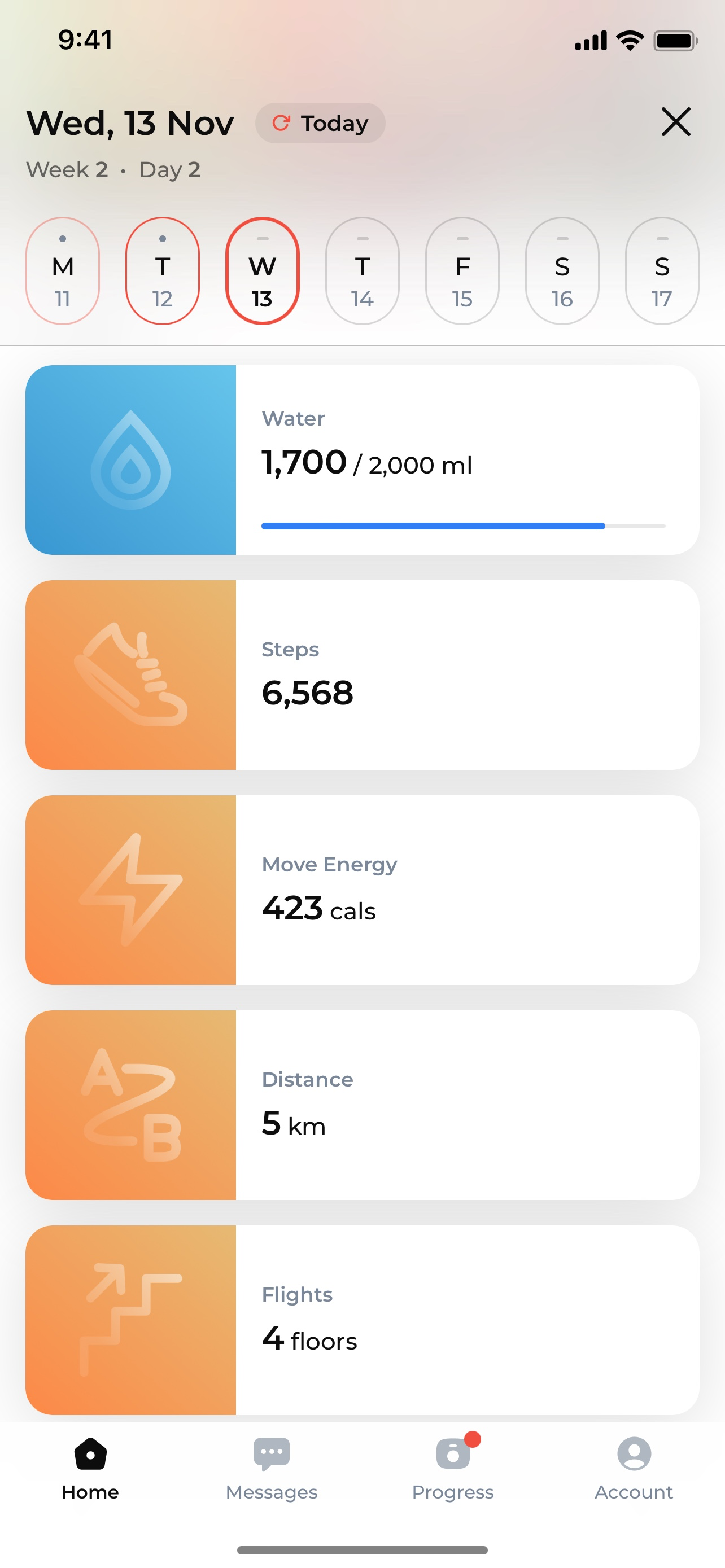Jump back to Today
Viewport: 725px width, 1568px height.
pos(320,123)
